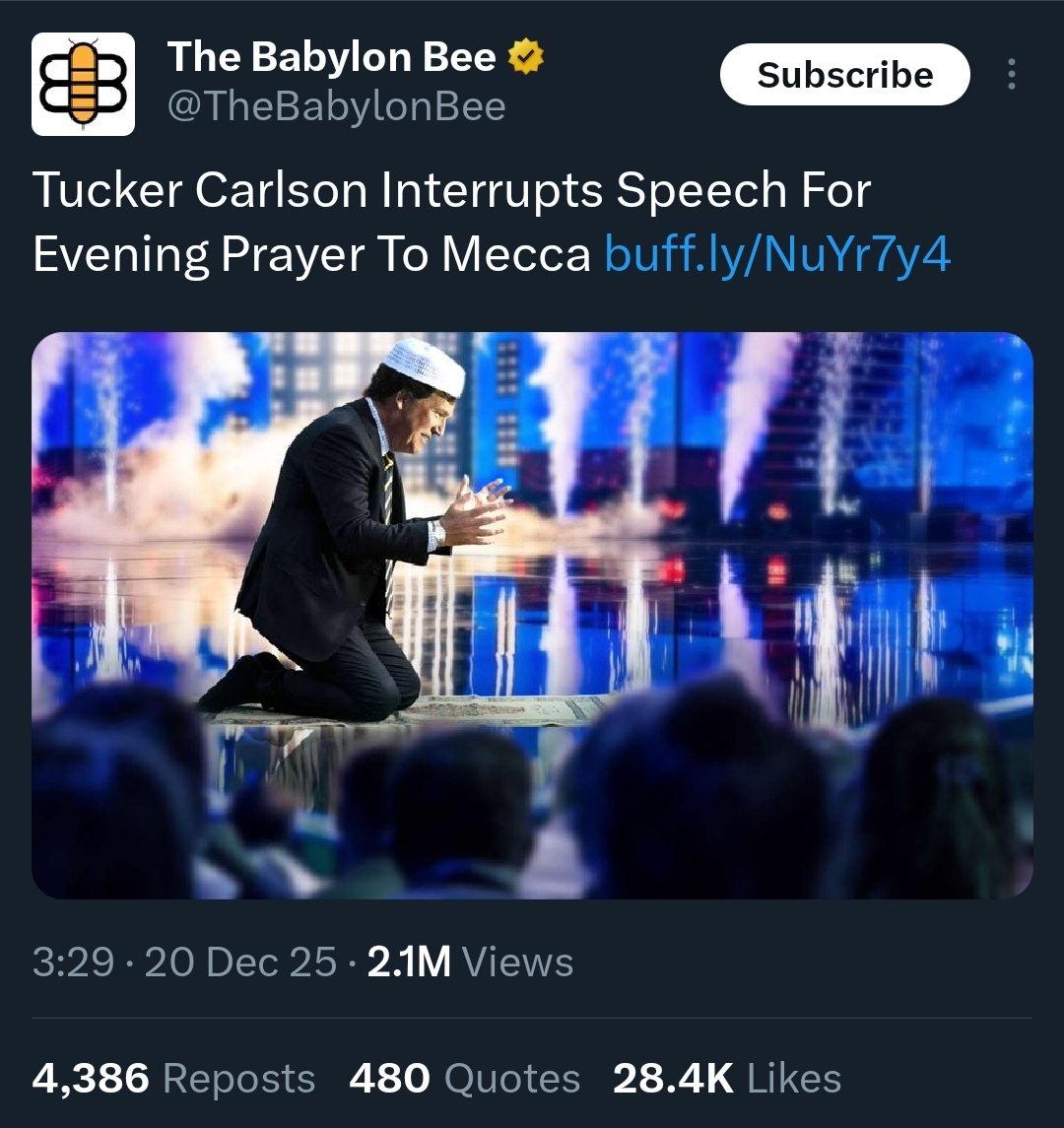Subscribe to The Babylon Bee

click(844, 75)
